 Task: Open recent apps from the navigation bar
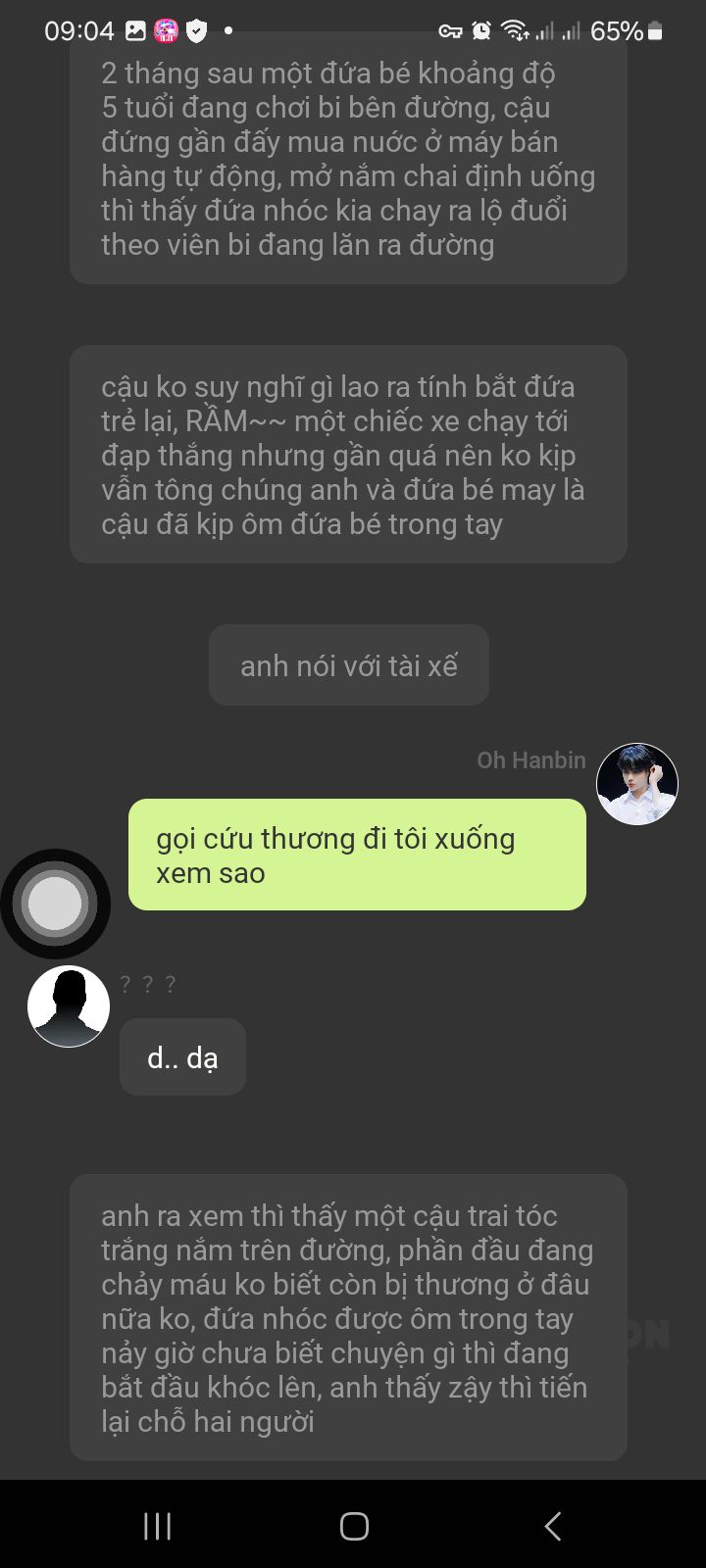158,1526
